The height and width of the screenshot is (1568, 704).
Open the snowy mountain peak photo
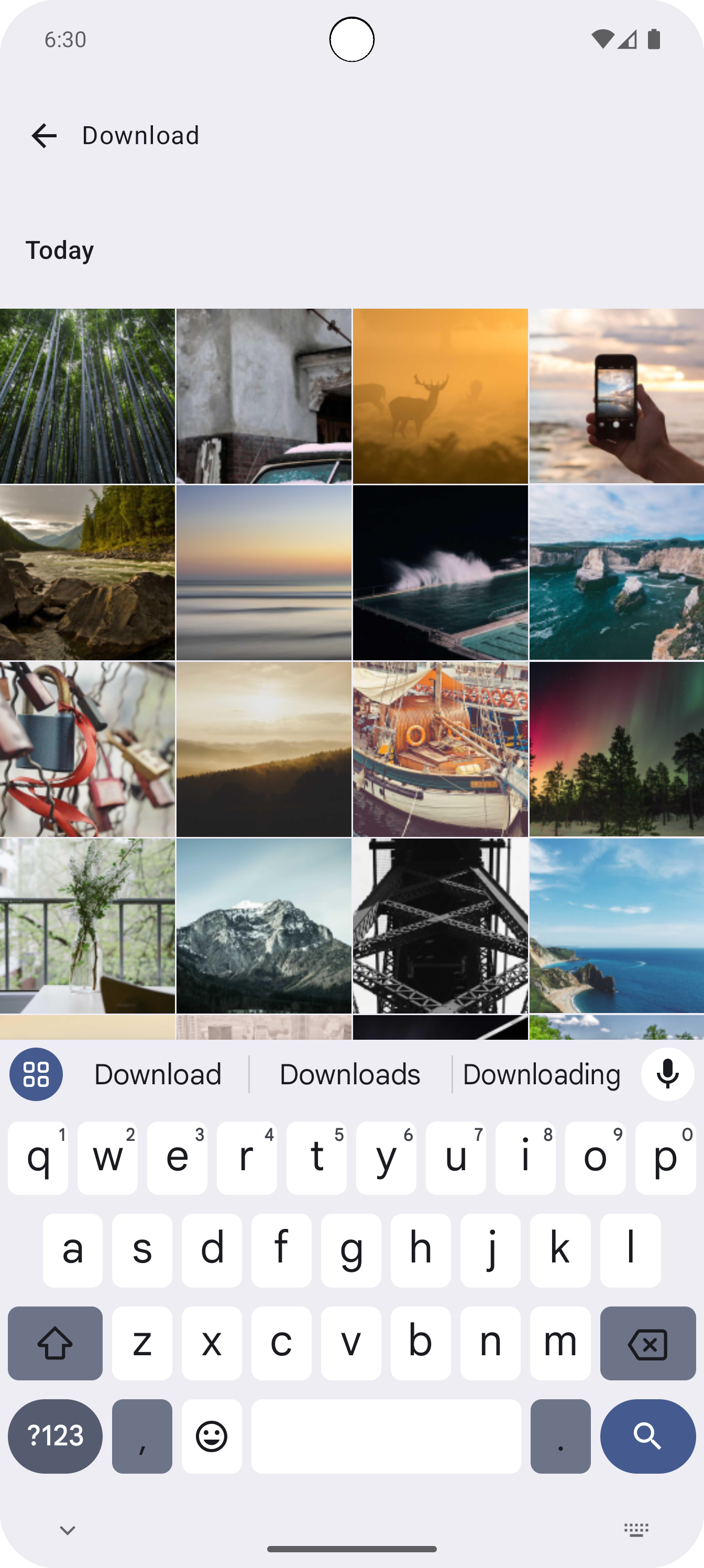(x=264, y=925)
